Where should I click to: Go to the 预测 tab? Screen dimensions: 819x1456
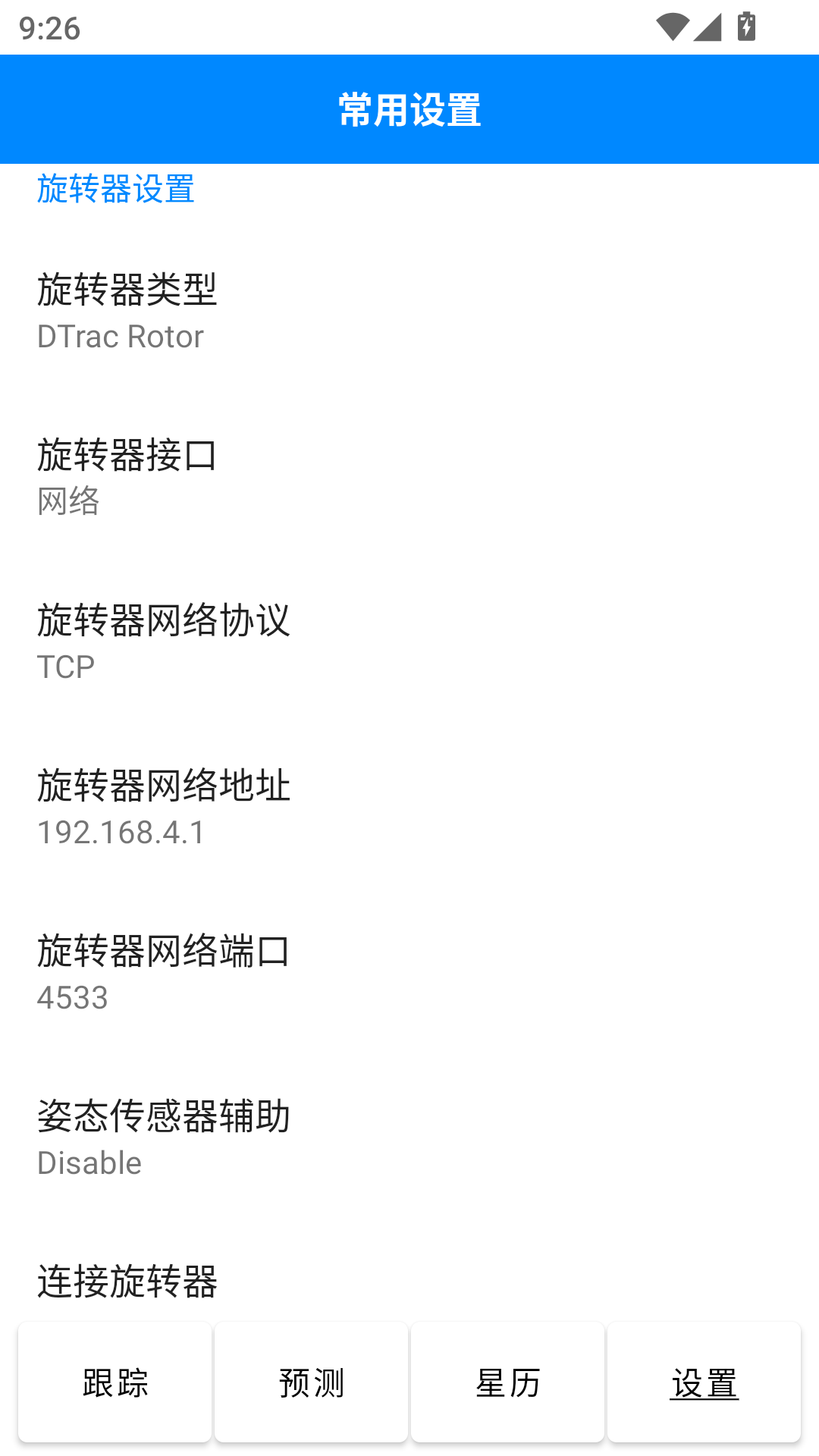(312, 1382)
